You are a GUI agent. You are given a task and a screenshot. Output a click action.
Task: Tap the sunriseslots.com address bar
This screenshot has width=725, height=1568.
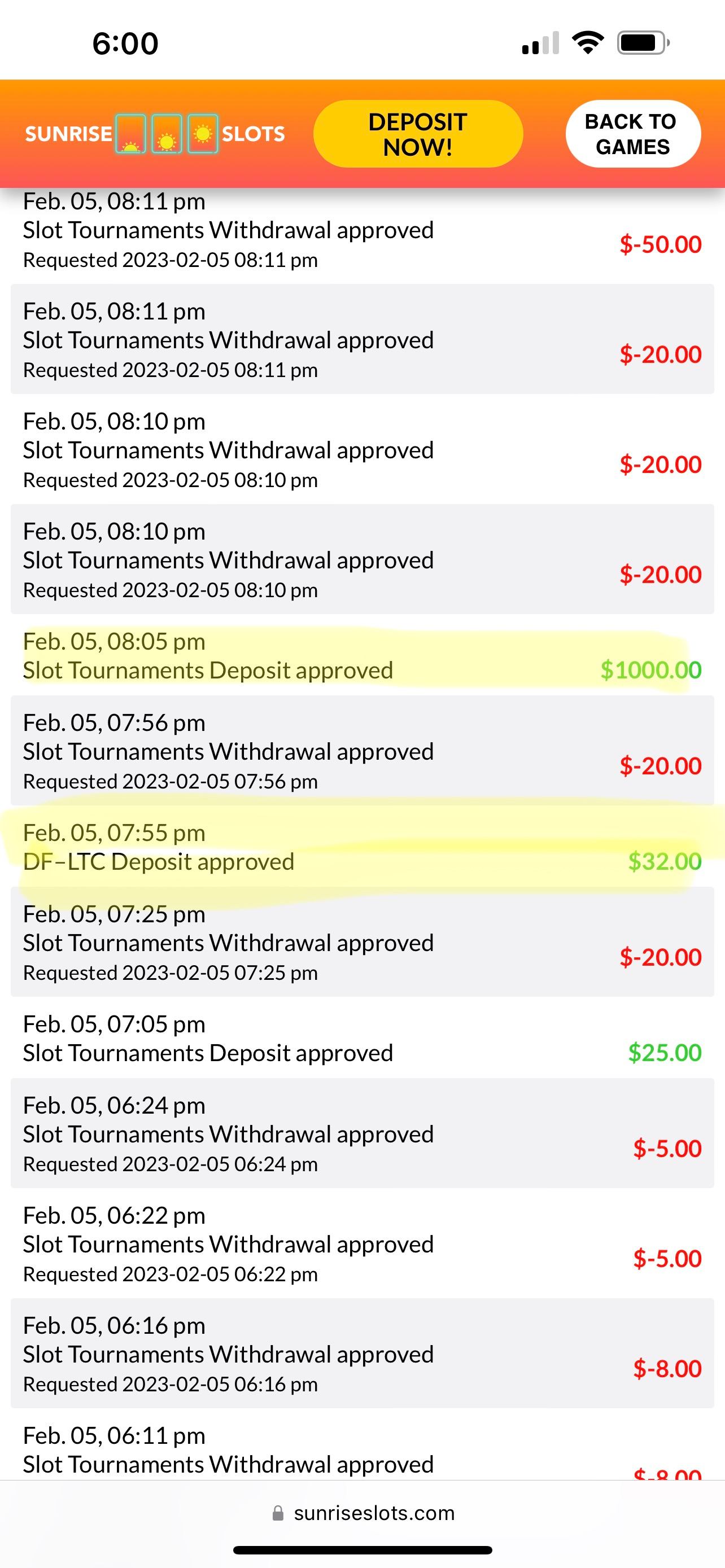(x=363, y=1513)
